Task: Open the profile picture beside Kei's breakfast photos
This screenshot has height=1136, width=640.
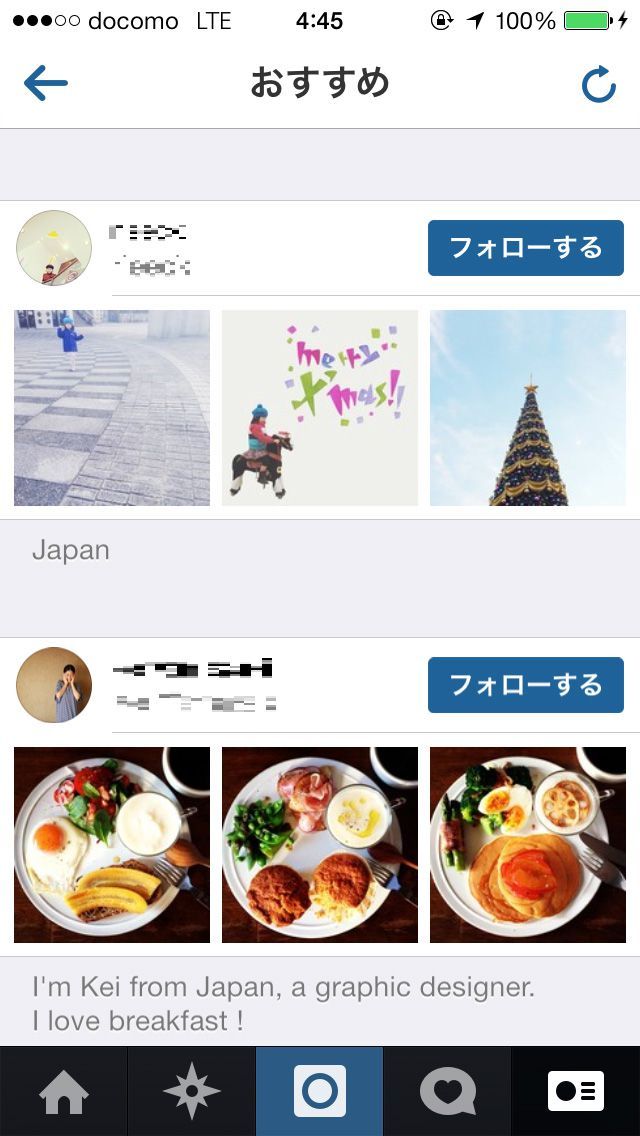Action: [54, 685]
